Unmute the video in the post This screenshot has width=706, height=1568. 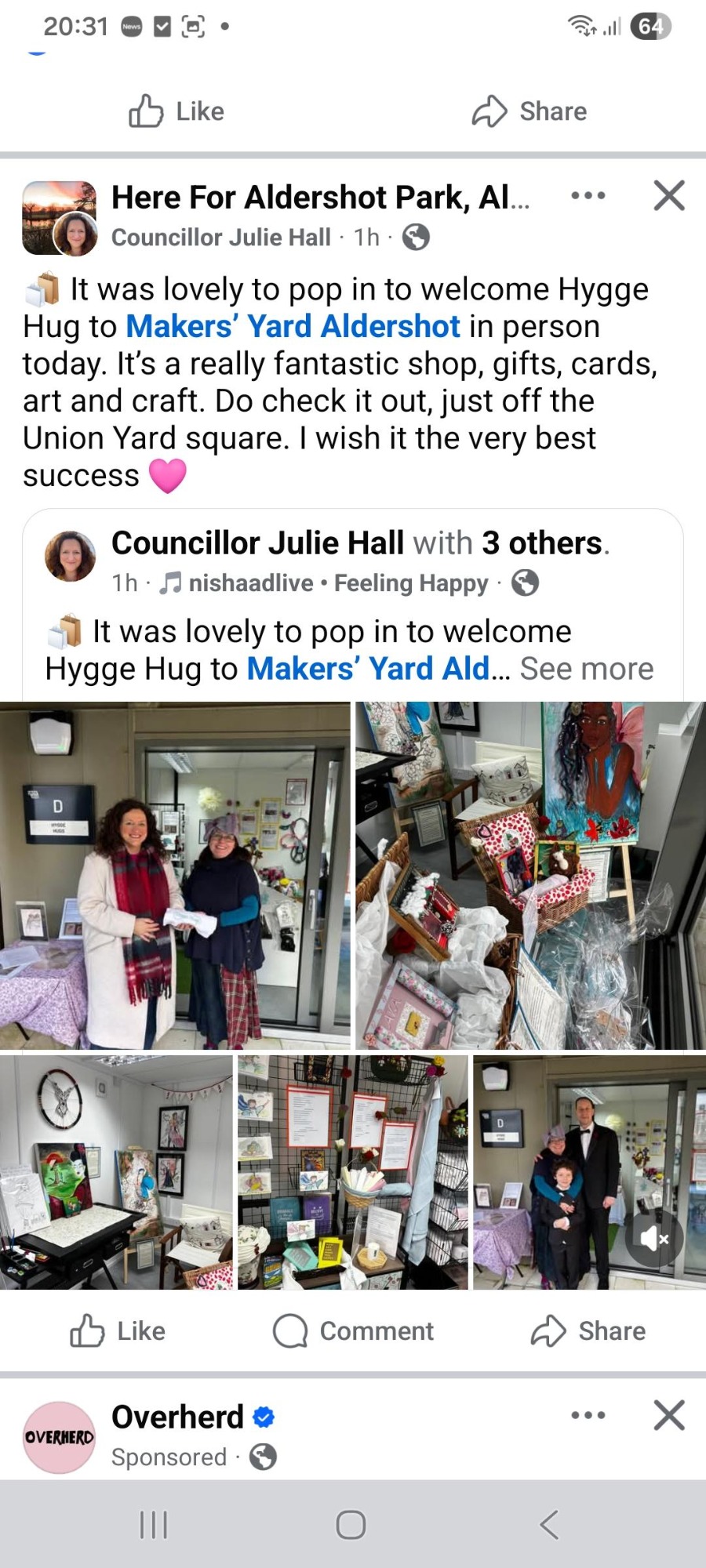(654, 1239)
